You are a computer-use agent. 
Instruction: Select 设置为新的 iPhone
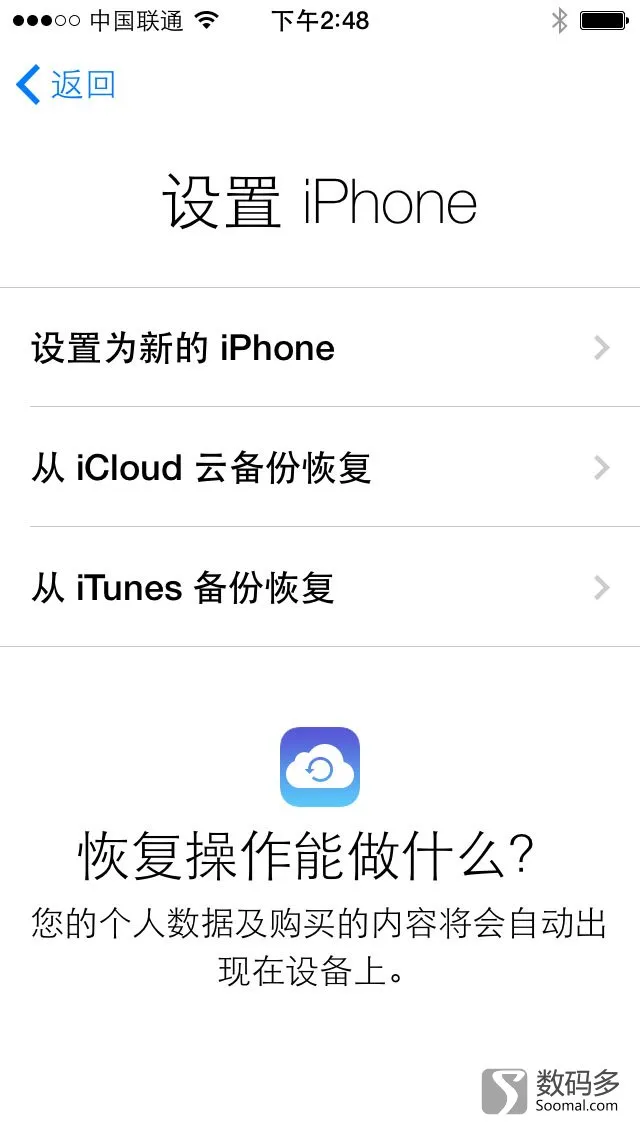click(320, 348)
